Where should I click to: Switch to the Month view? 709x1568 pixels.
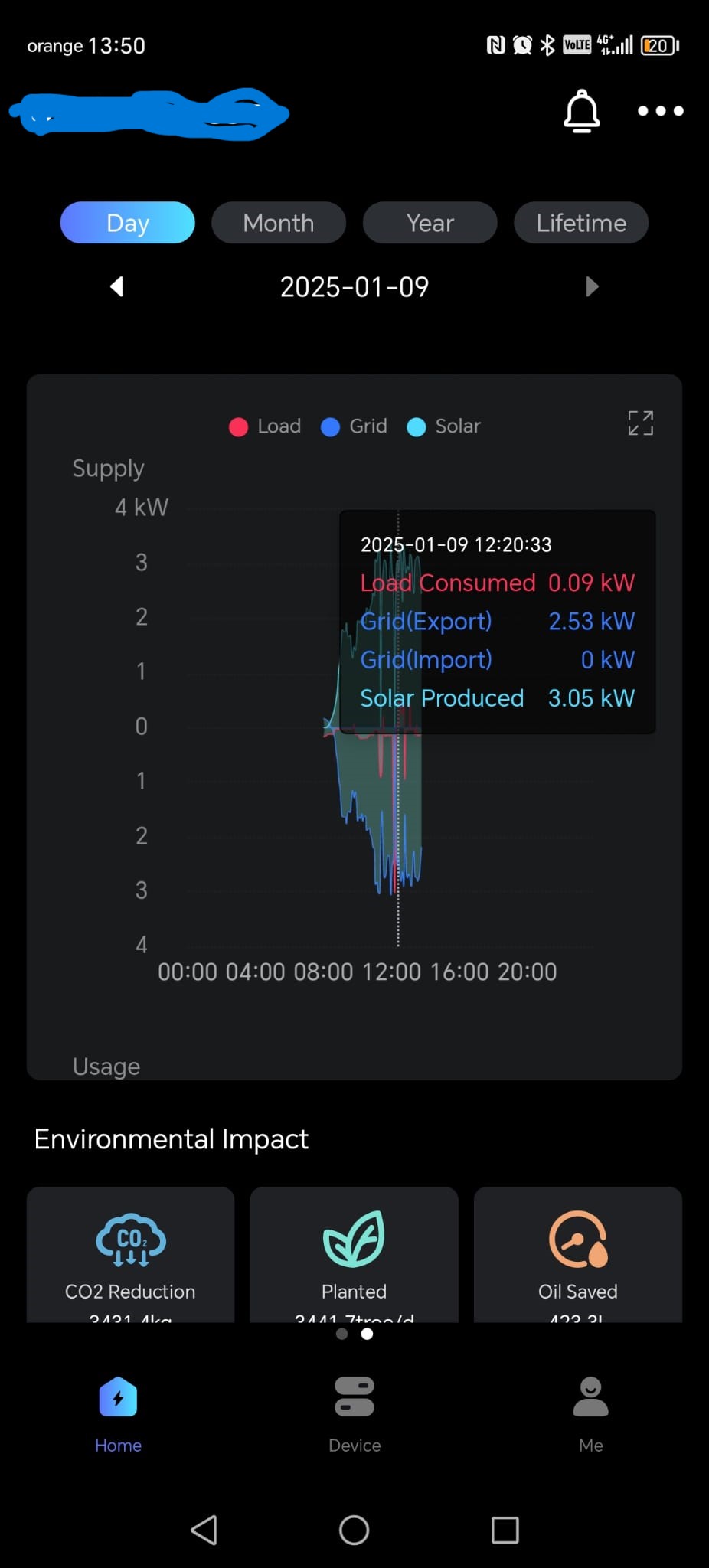pos(279,223)
